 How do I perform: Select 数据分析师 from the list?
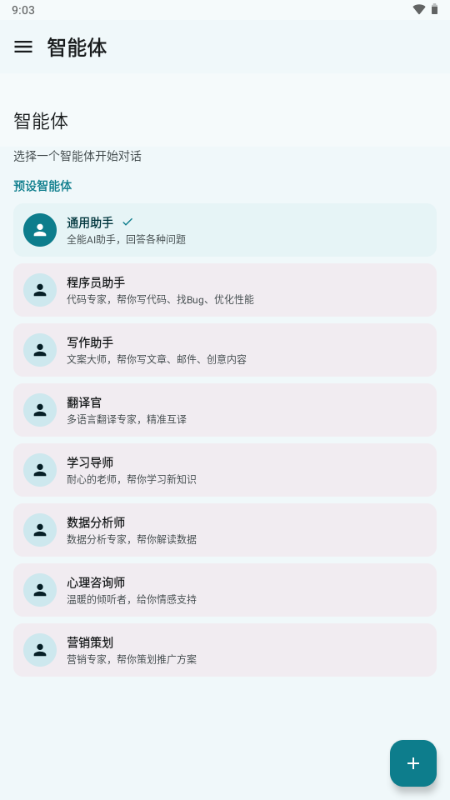[x=225, y=530]
